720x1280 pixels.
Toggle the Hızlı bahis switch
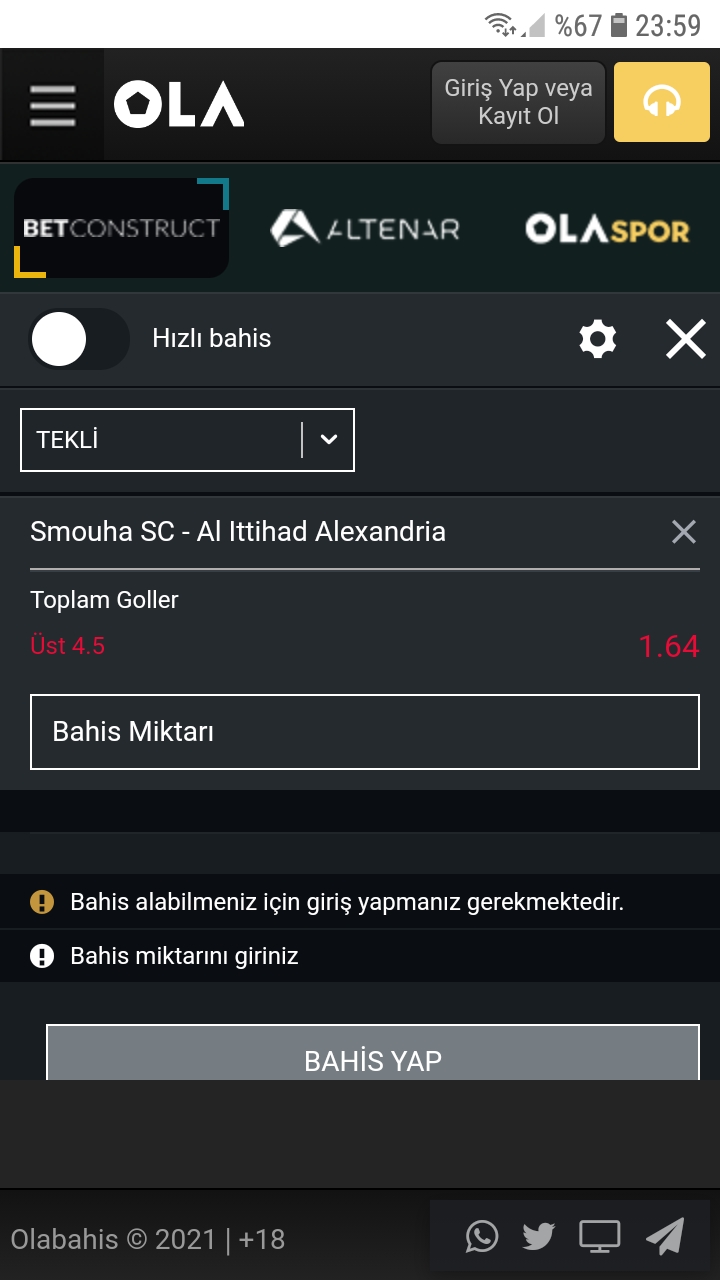[79, 339]
